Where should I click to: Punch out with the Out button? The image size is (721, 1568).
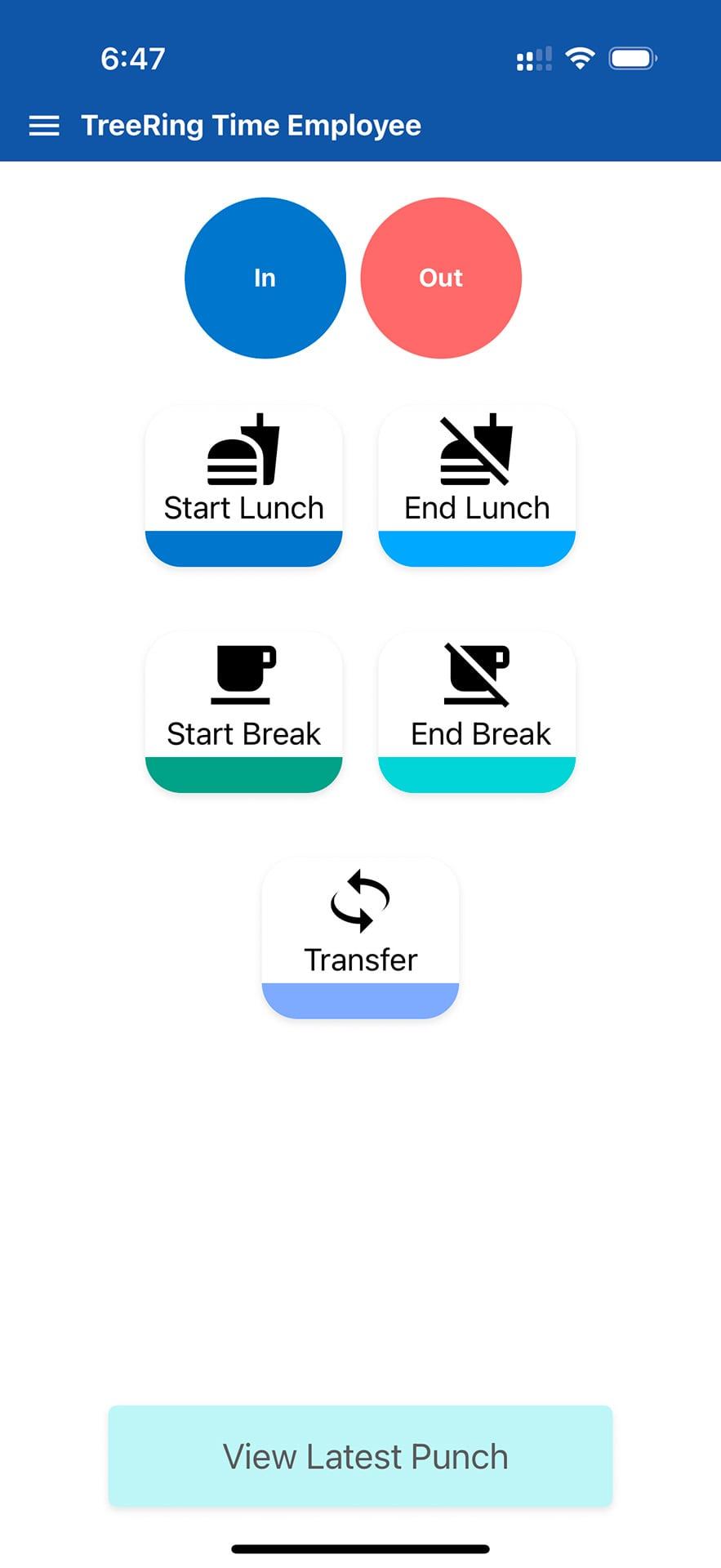click(x=441, y=278)
